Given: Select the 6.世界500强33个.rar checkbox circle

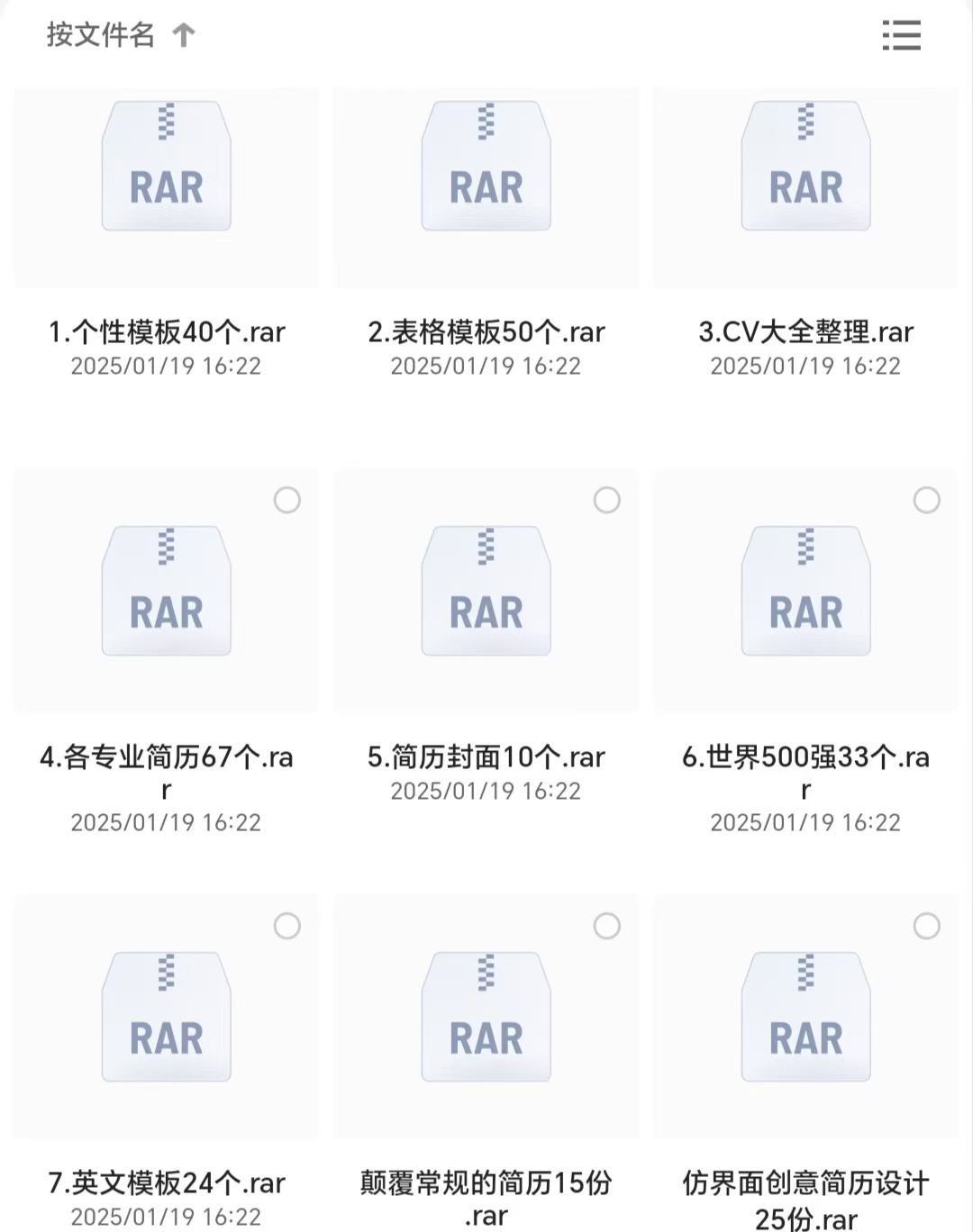Looking at the screenshot, I should (927, 500).
